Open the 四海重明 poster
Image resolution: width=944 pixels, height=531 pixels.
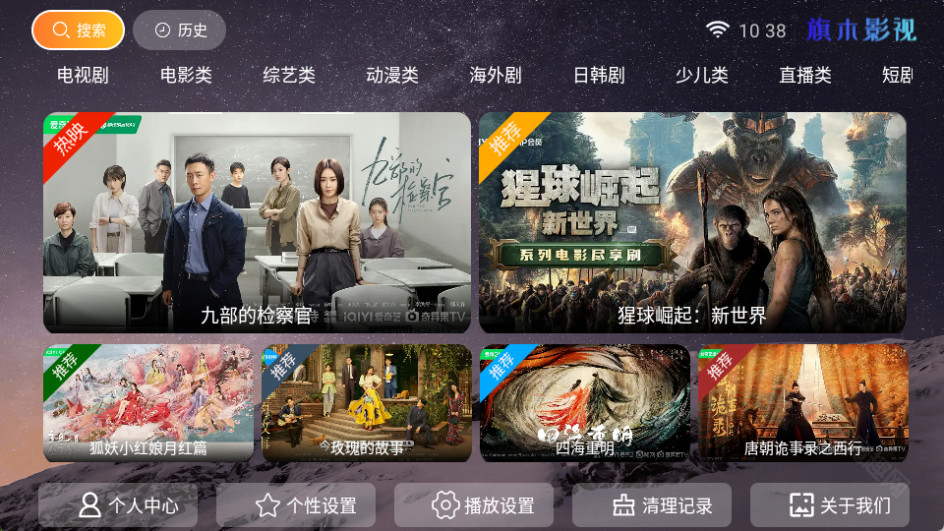pos(585,403)
